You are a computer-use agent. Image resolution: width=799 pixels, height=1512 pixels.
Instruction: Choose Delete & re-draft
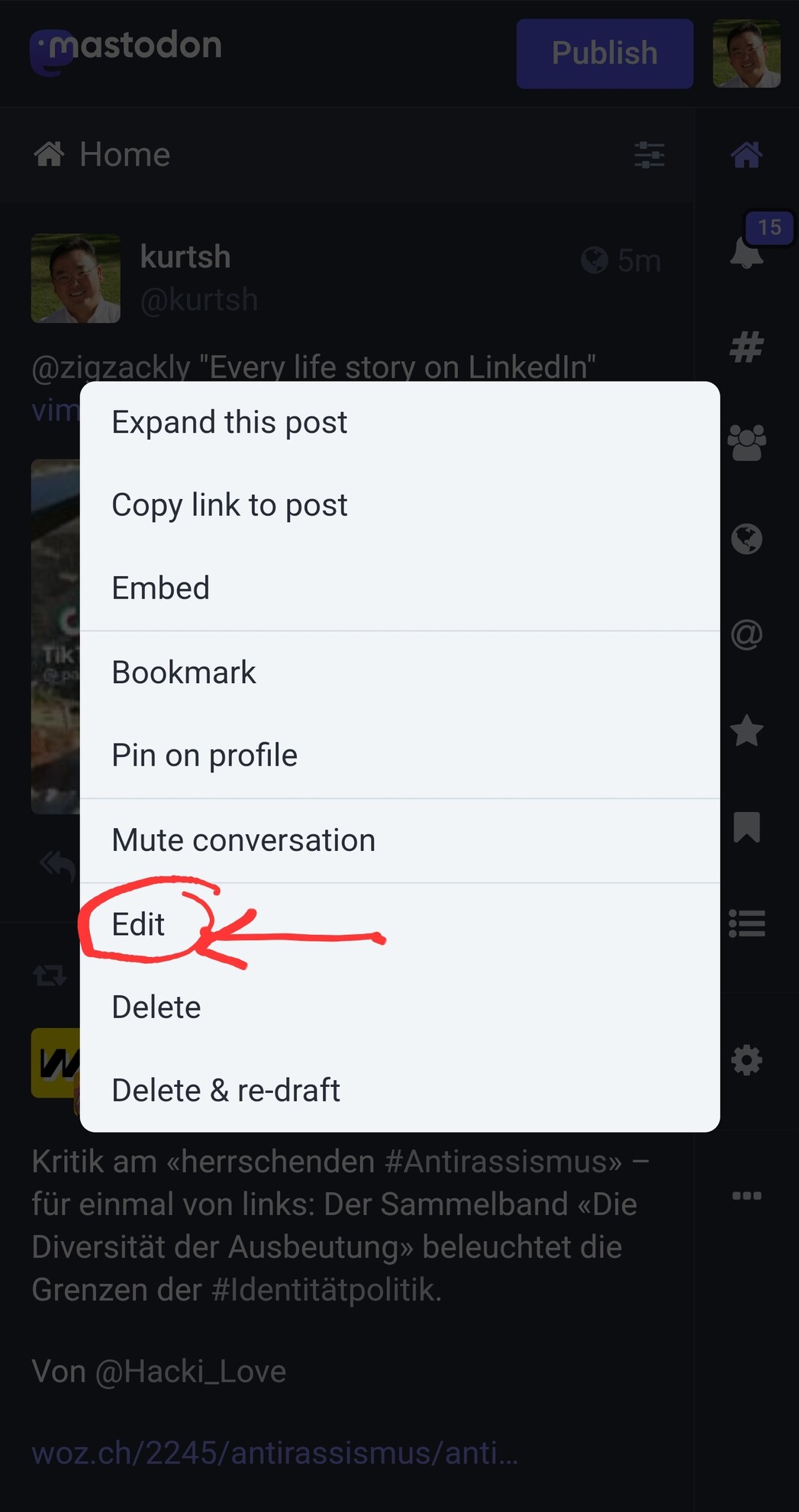(225, 1091)
